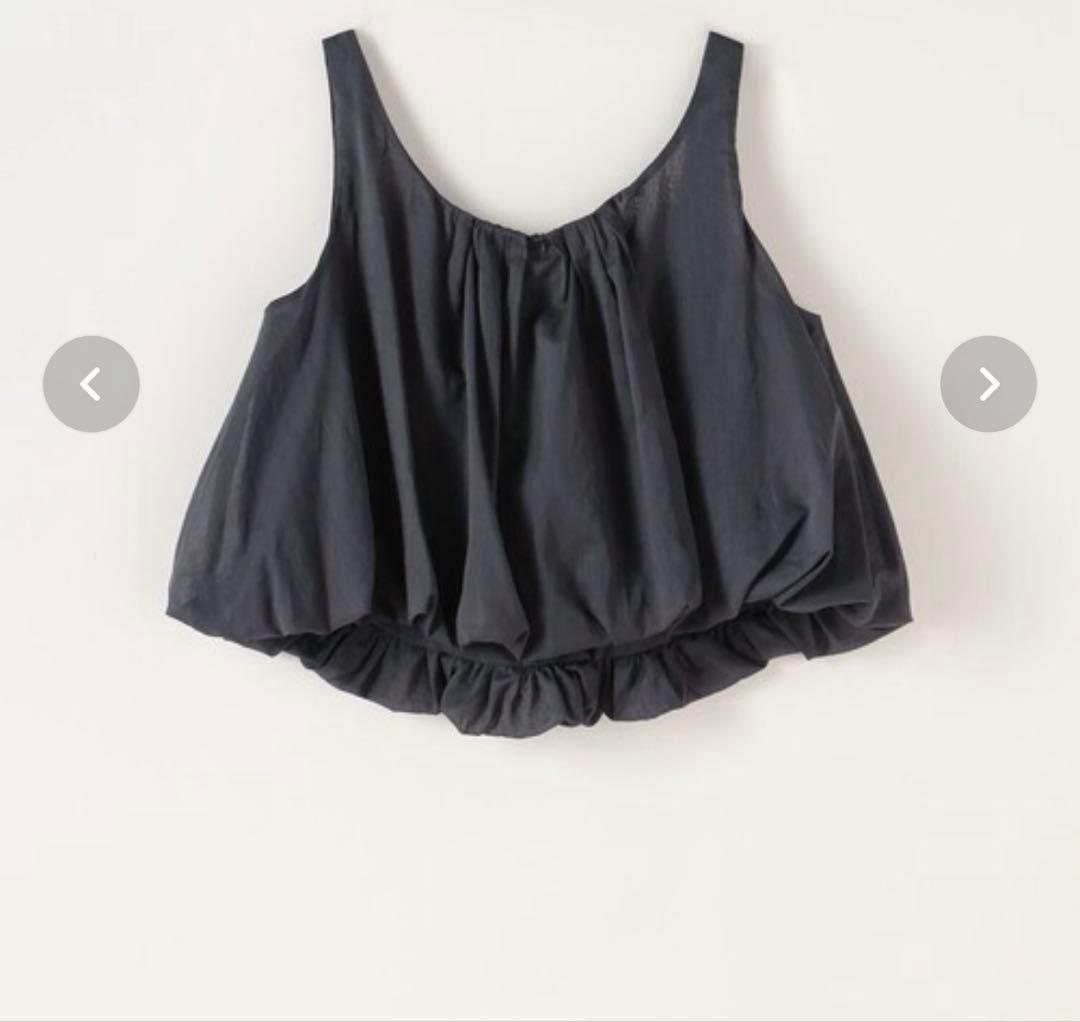Show the next product image
The width and height of the screenshot is (1080, 1022).
tap(988, 384)
